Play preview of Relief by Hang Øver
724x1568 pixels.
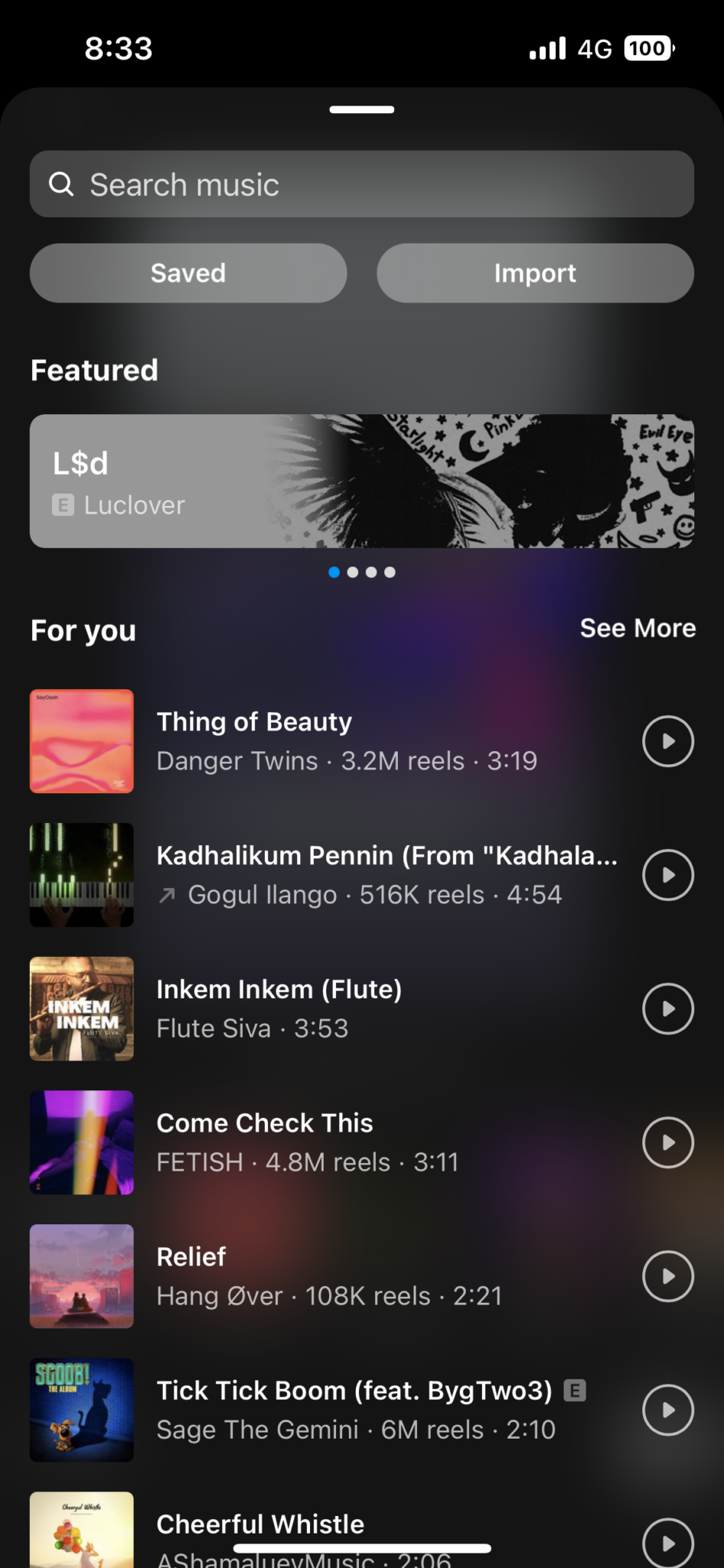667,1276
